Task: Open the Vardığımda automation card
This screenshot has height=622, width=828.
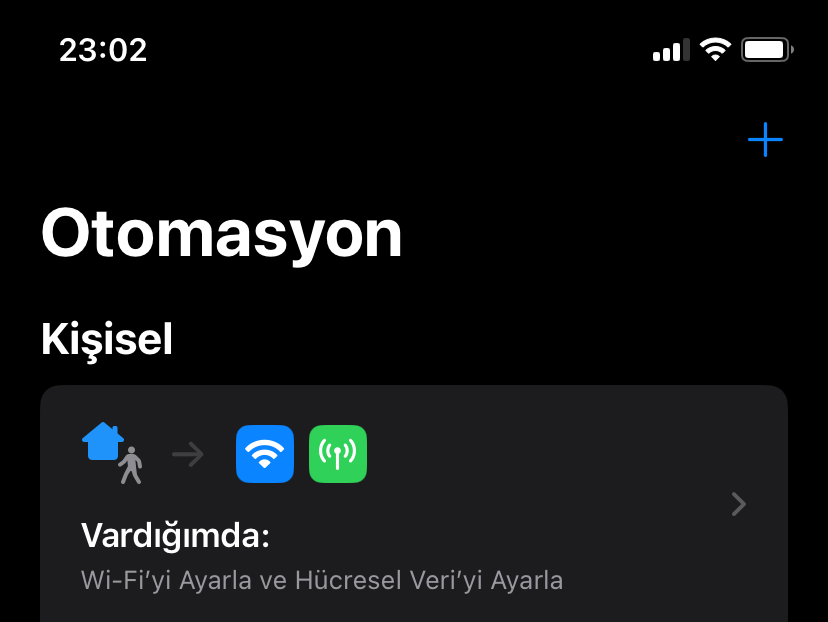Action: pos(413,505)
